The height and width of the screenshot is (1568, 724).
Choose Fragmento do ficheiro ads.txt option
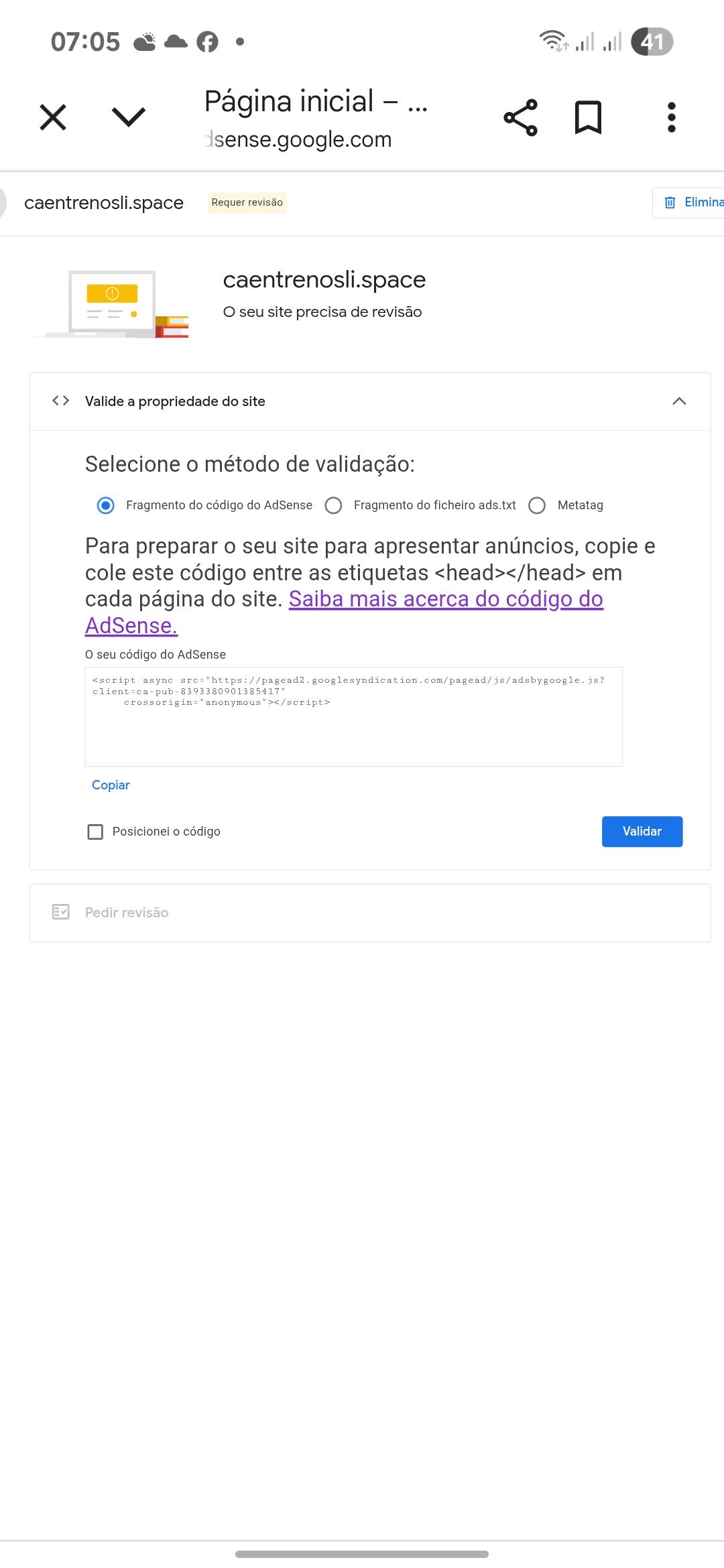(333, 505)
